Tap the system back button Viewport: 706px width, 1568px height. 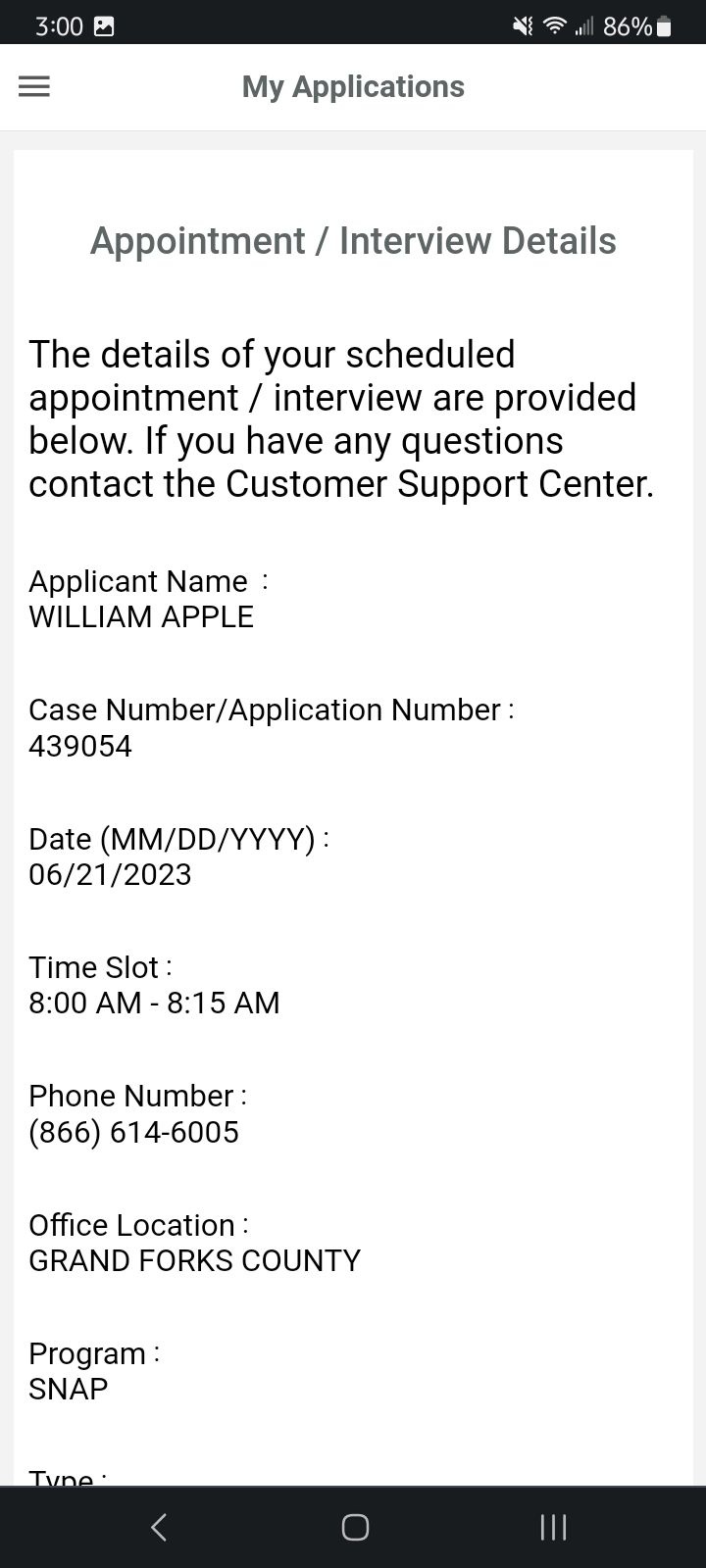pyautogui.click(x=159, y=1527)
